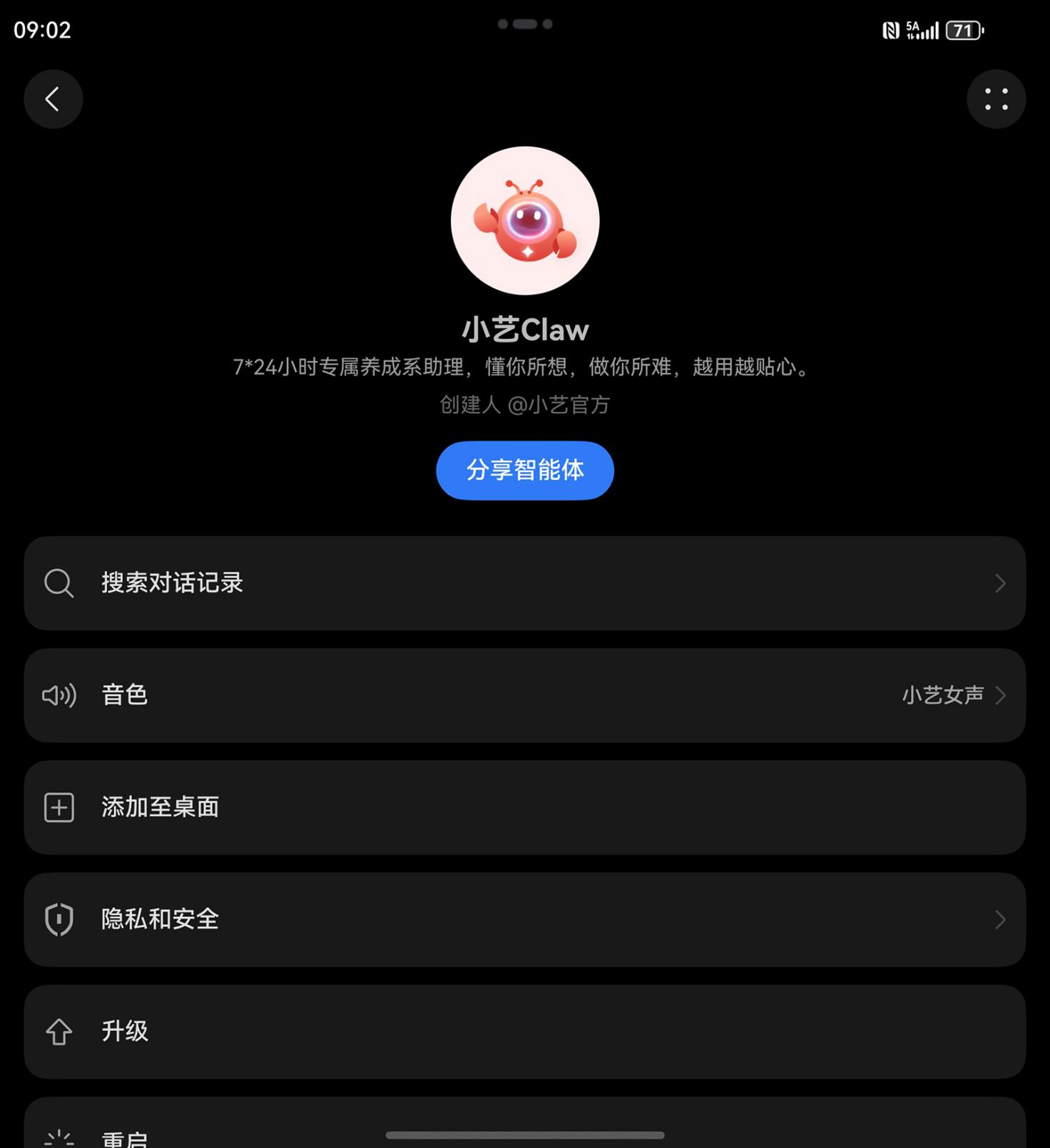Click the add-to-desktop plus icon
This screenshot has width=1050, height=1148.
pyautogui.click(x=58, y=807)
